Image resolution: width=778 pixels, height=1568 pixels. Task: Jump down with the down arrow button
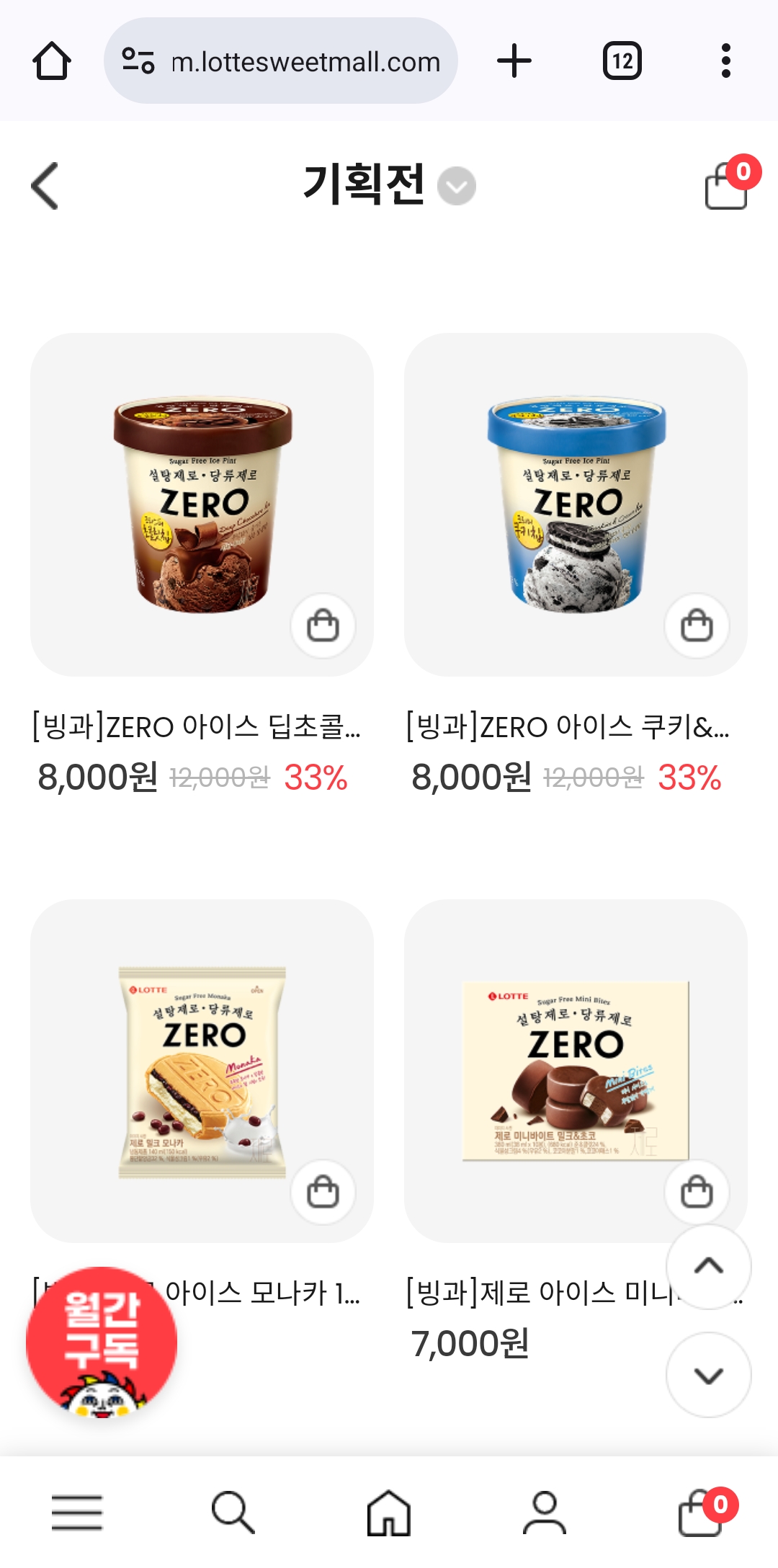coord(709,1376)
